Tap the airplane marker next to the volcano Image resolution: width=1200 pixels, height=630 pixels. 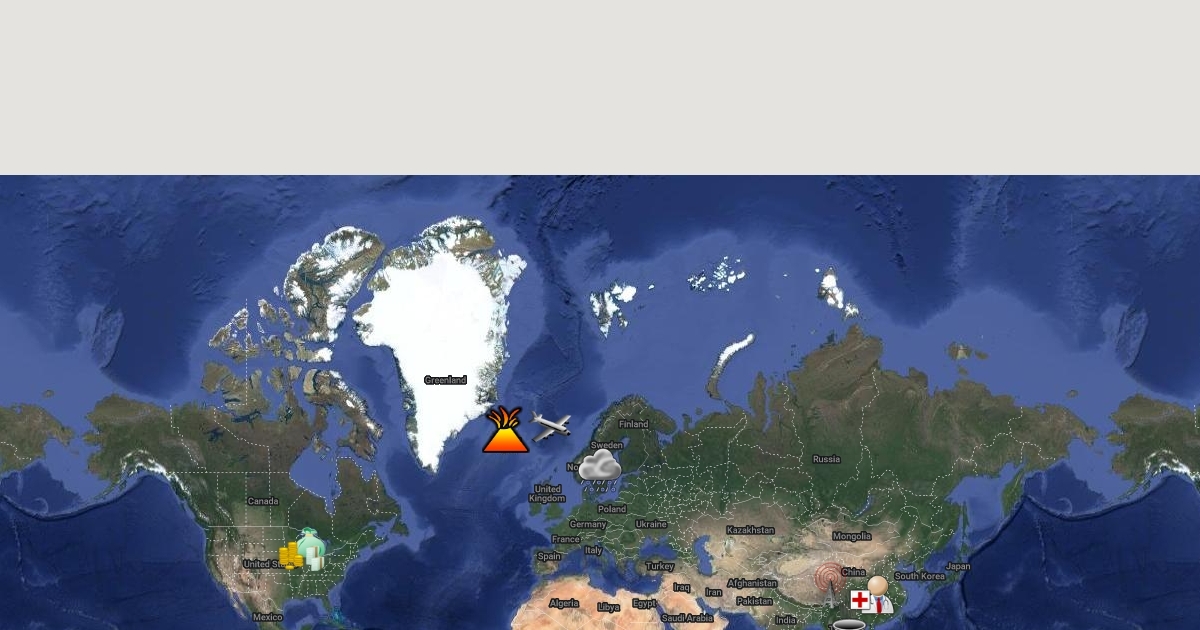[x=551, y=426]
